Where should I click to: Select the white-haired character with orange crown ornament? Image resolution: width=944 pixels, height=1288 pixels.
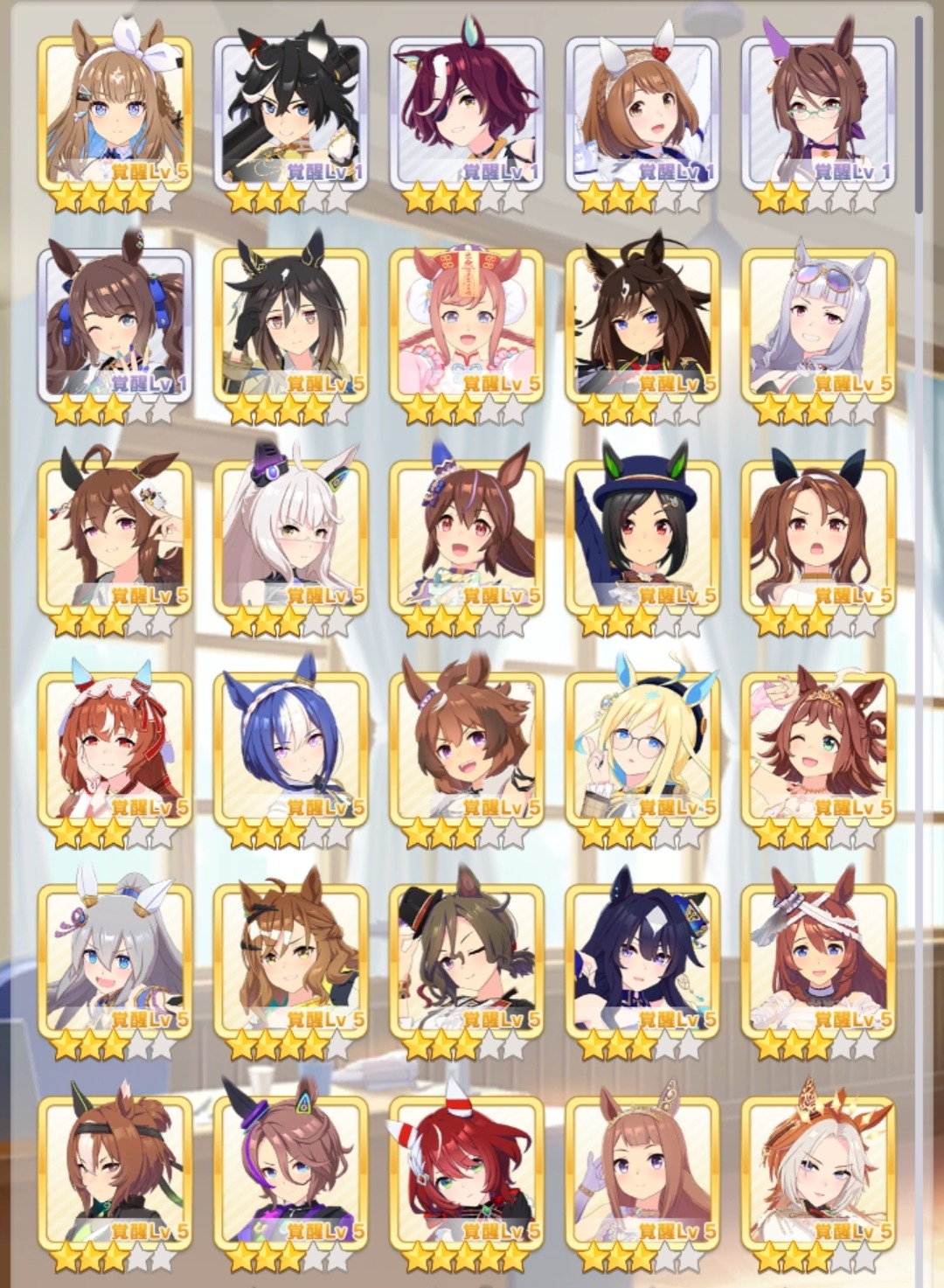pyautogui.click(x=818, y=1171)
